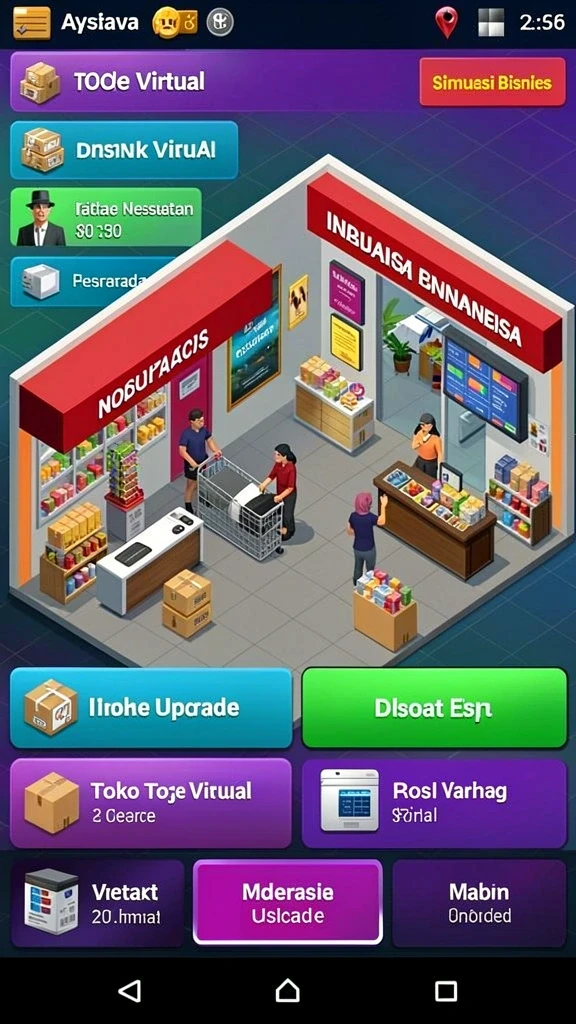This screenshot has height=1024, width=576.
Task: Tap the blue Ilrohe Upgrade button
Action: coord(151,708)
